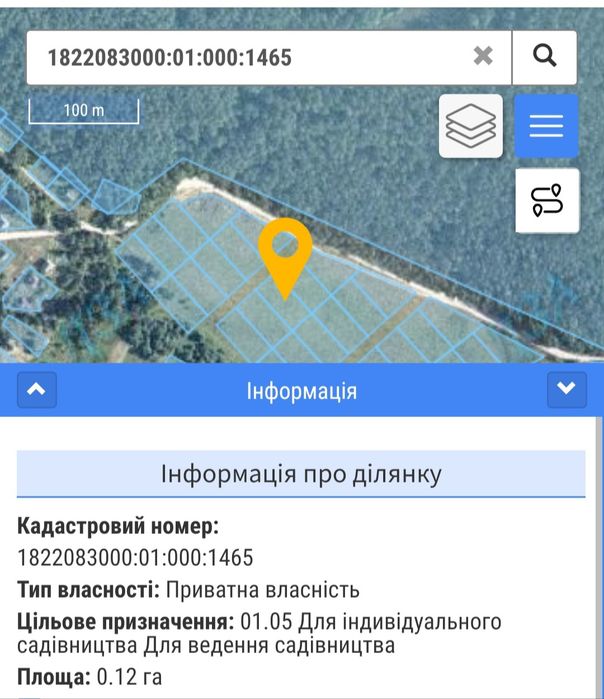Tap the orange location pin on map
The height and width of the screenshot is (699, 604).
[285, 248]
